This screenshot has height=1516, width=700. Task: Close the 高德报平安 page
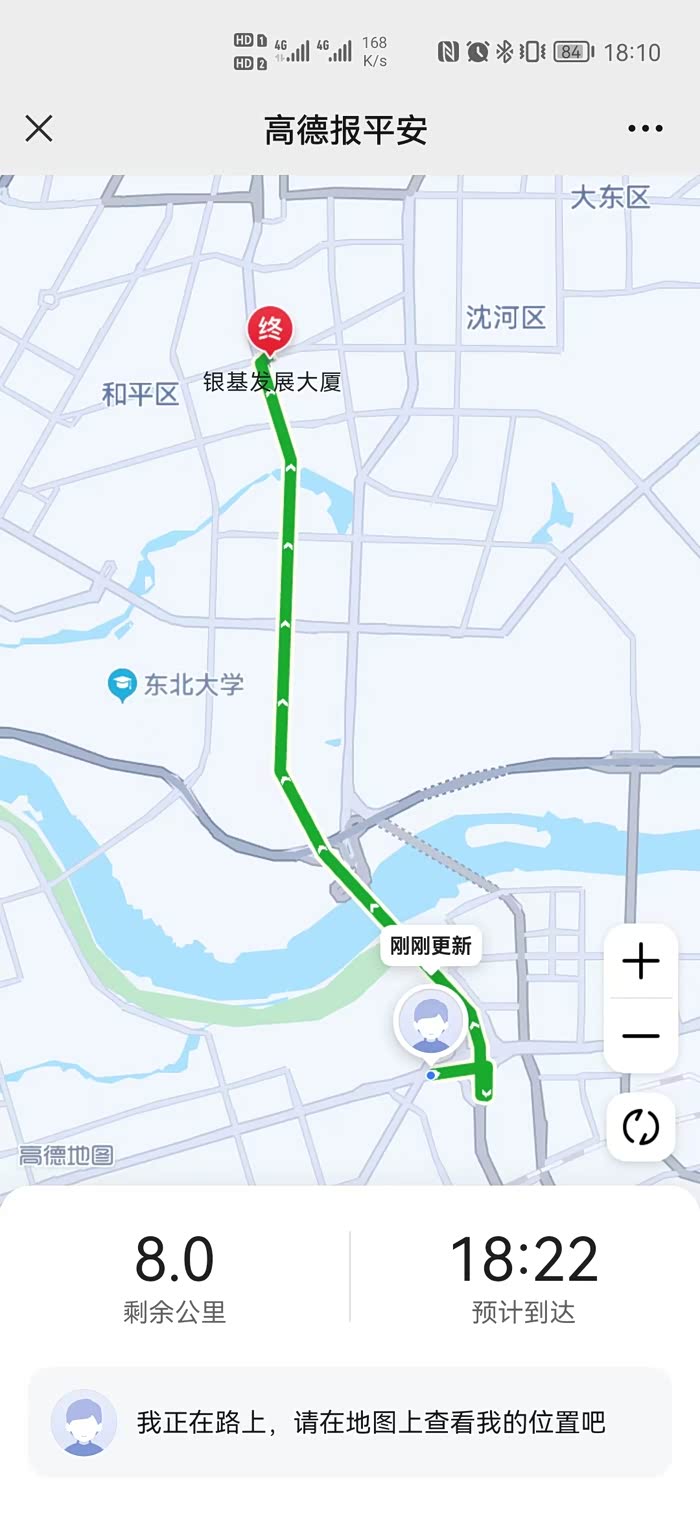(x=39, y=129)
